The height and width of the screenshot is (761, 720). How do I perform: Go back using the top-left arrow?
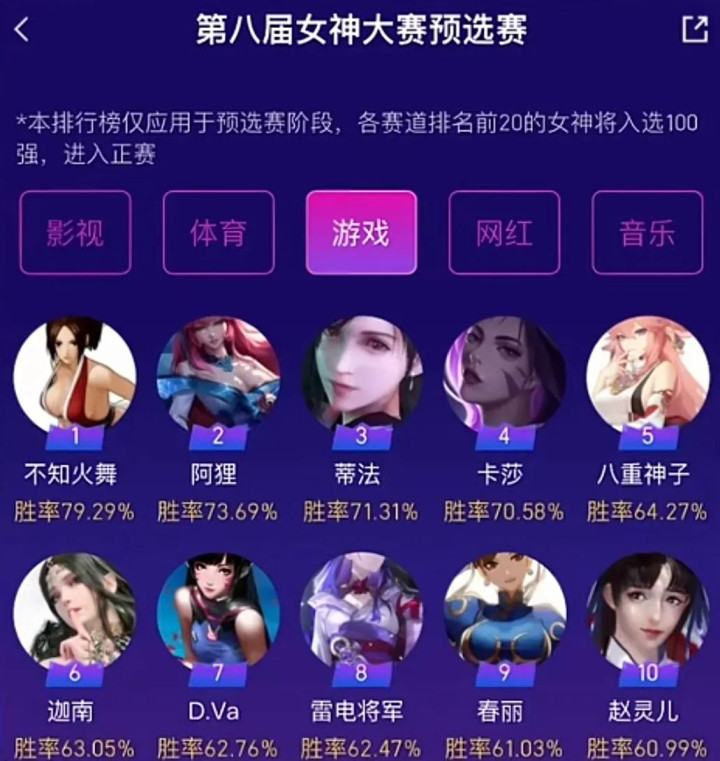pyautogui.click(x=22, y=30)
